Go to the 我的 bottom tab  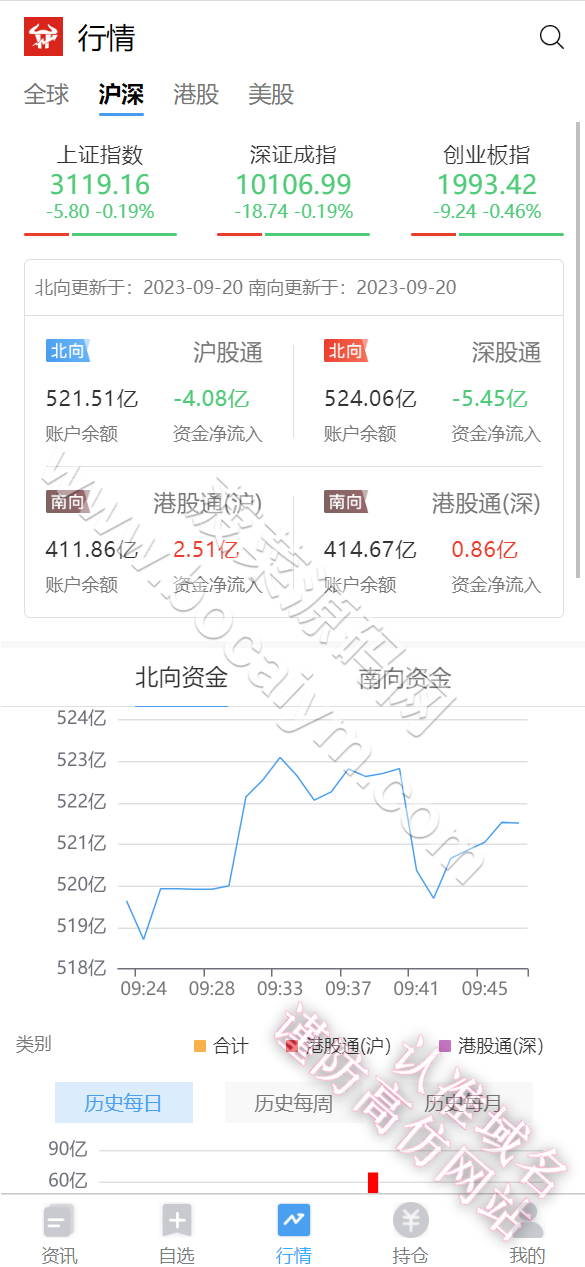pos(527,1234)
